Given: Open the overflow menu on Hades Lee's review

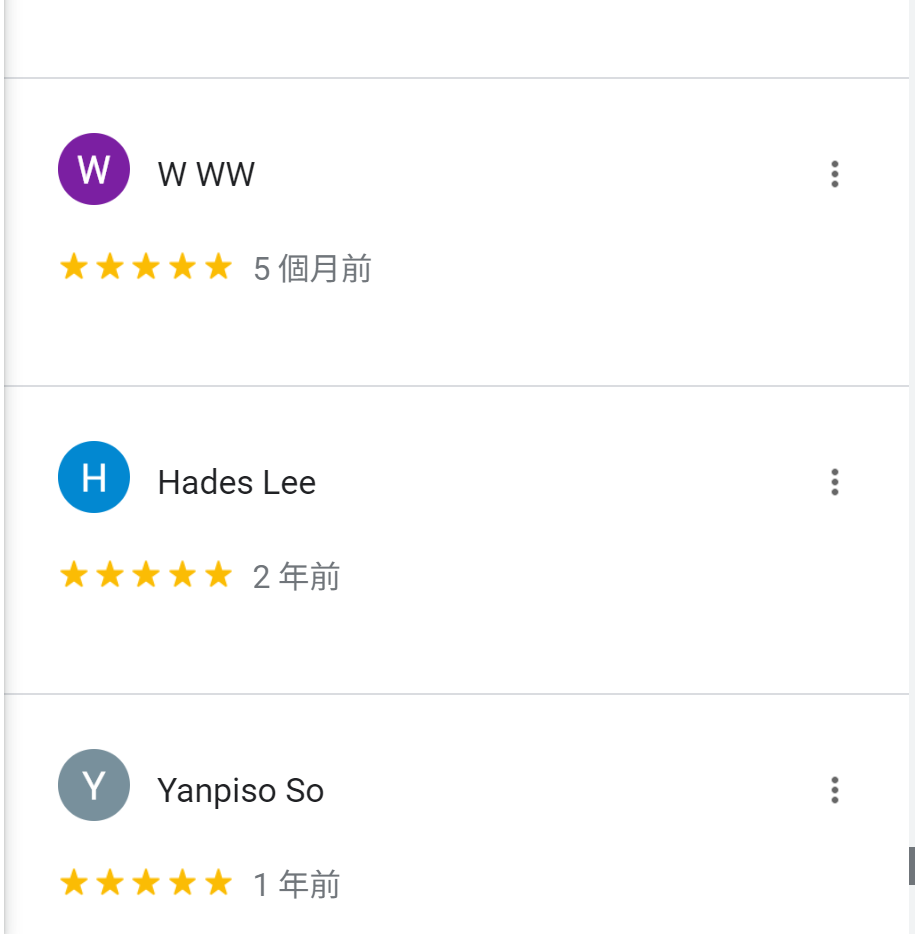Looking at the screenshot, I should (x=834, y=483).
